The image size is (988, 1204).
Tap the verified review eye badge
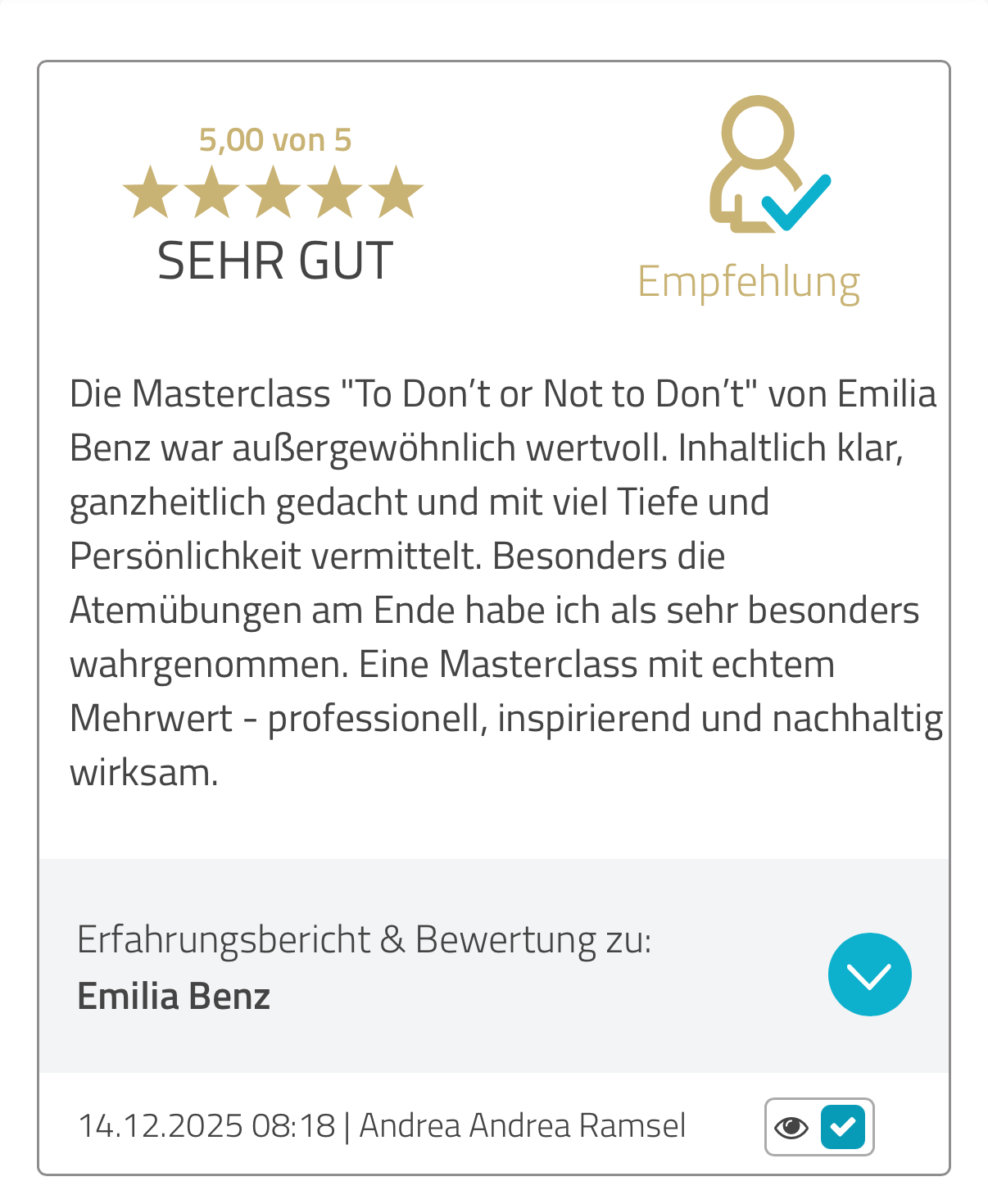[x=791, y=1128]
